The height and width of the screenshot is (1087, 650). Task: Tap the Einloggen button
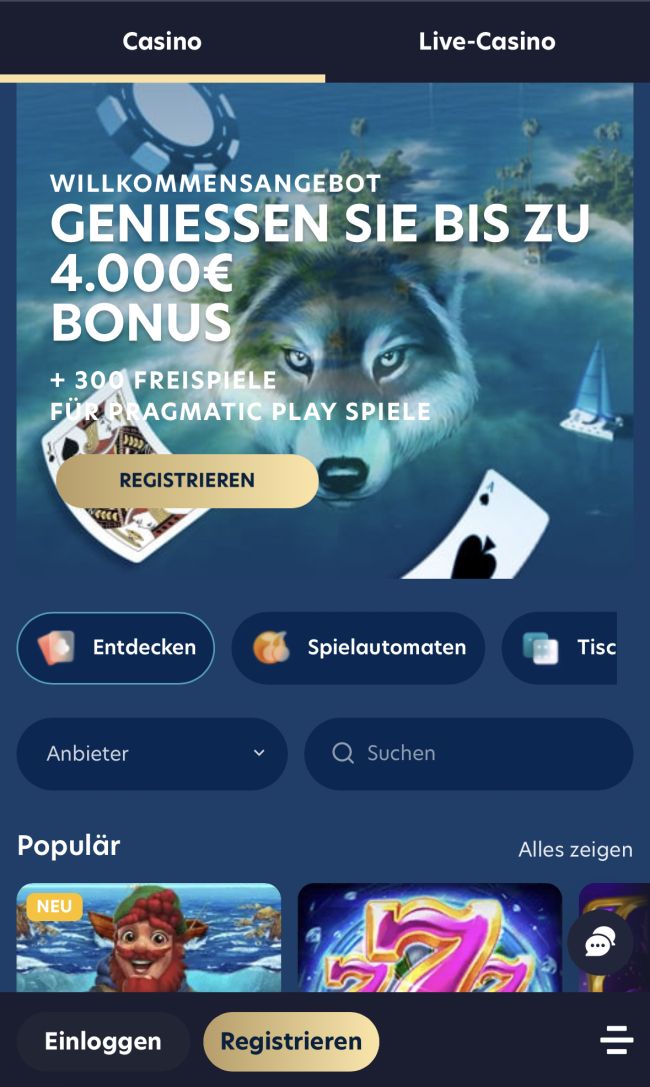(x=103, y=1041)
